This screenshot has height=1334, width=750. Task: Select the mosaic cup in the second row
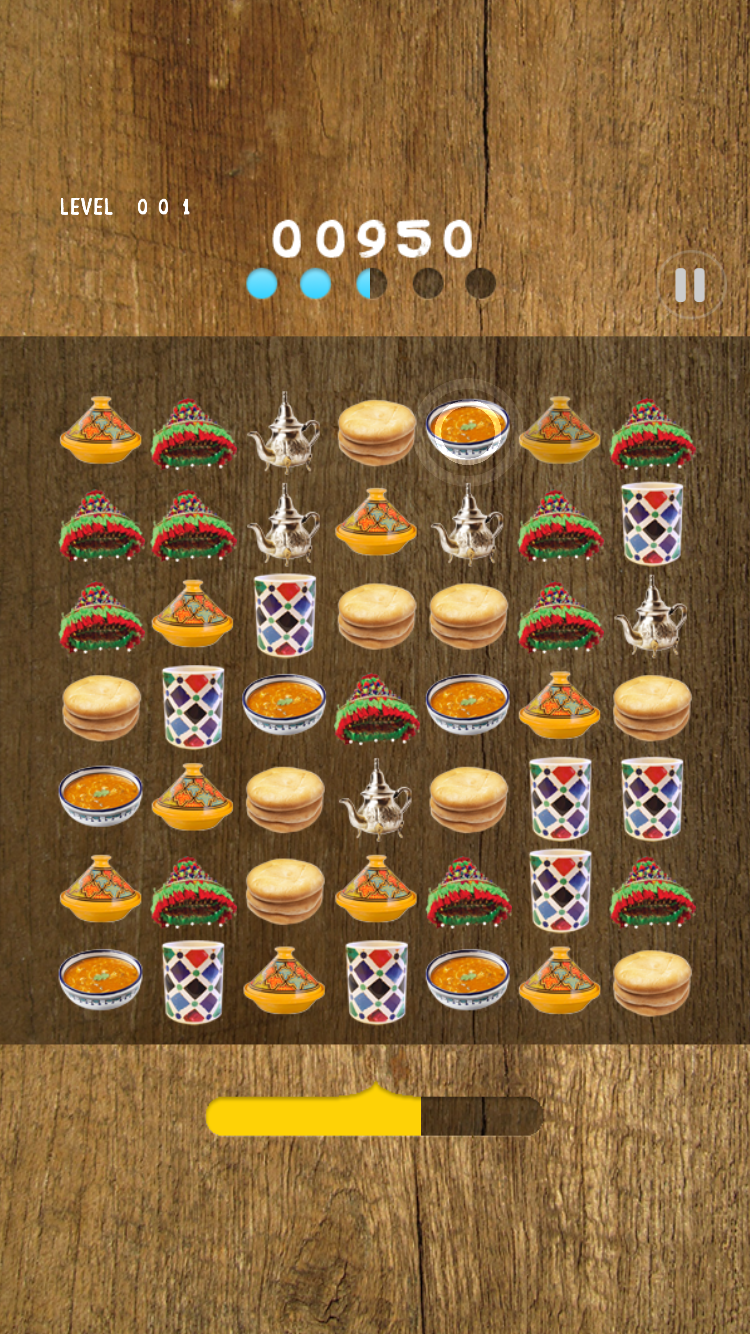click(x=651, y=523)
